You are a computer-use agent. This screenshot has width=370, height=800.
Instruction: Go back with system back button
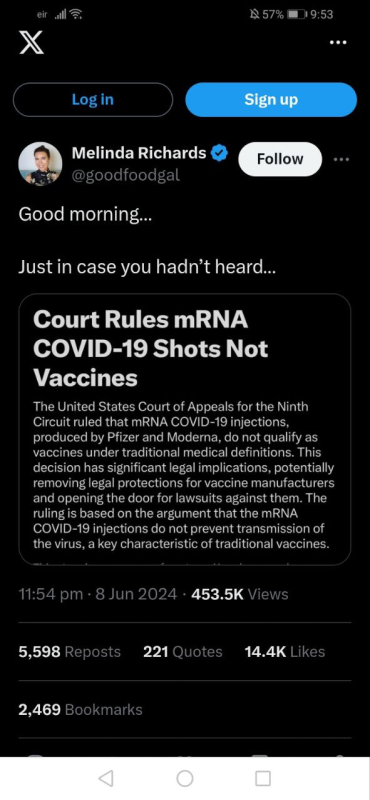(106, 778)
